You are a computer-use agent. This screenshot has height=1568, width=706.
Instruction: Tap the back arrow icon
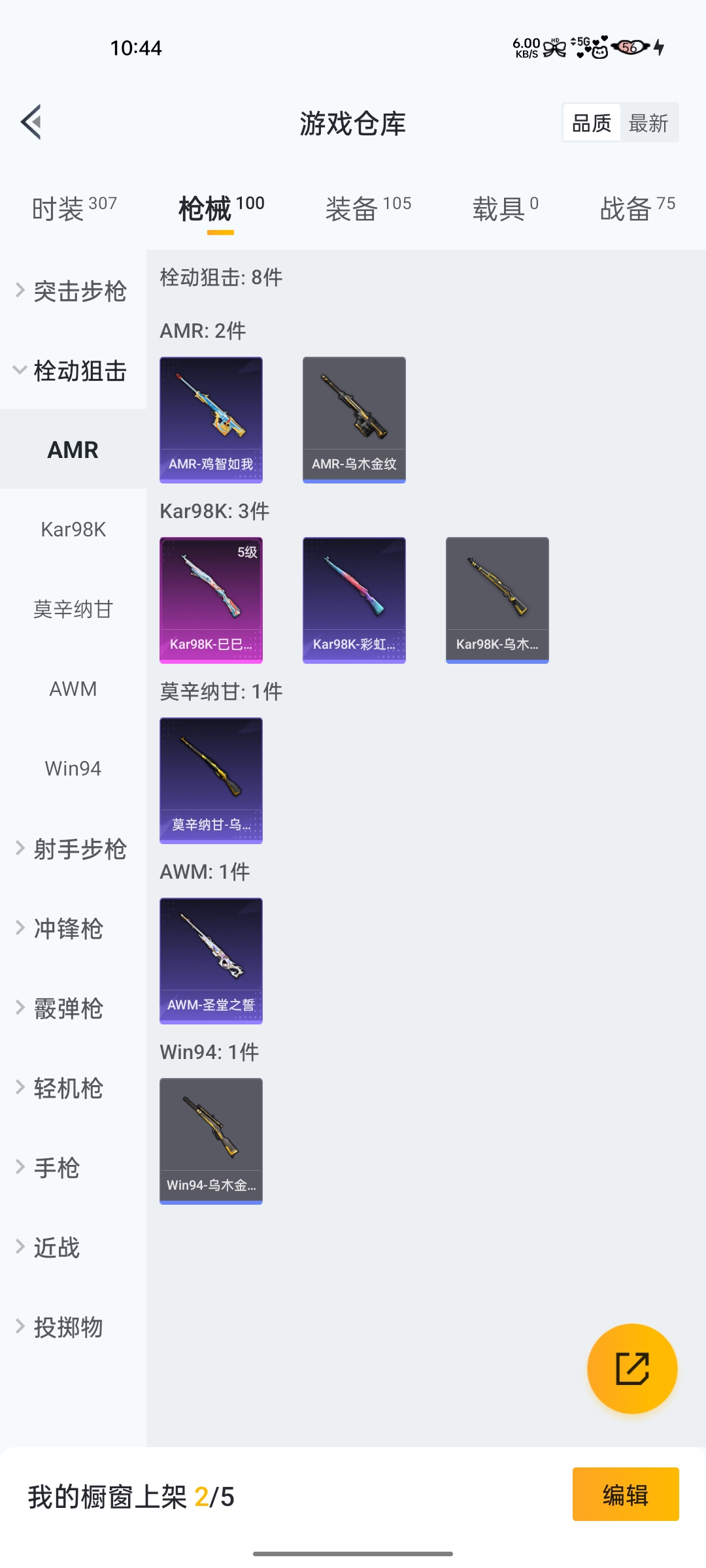(31, 123)
